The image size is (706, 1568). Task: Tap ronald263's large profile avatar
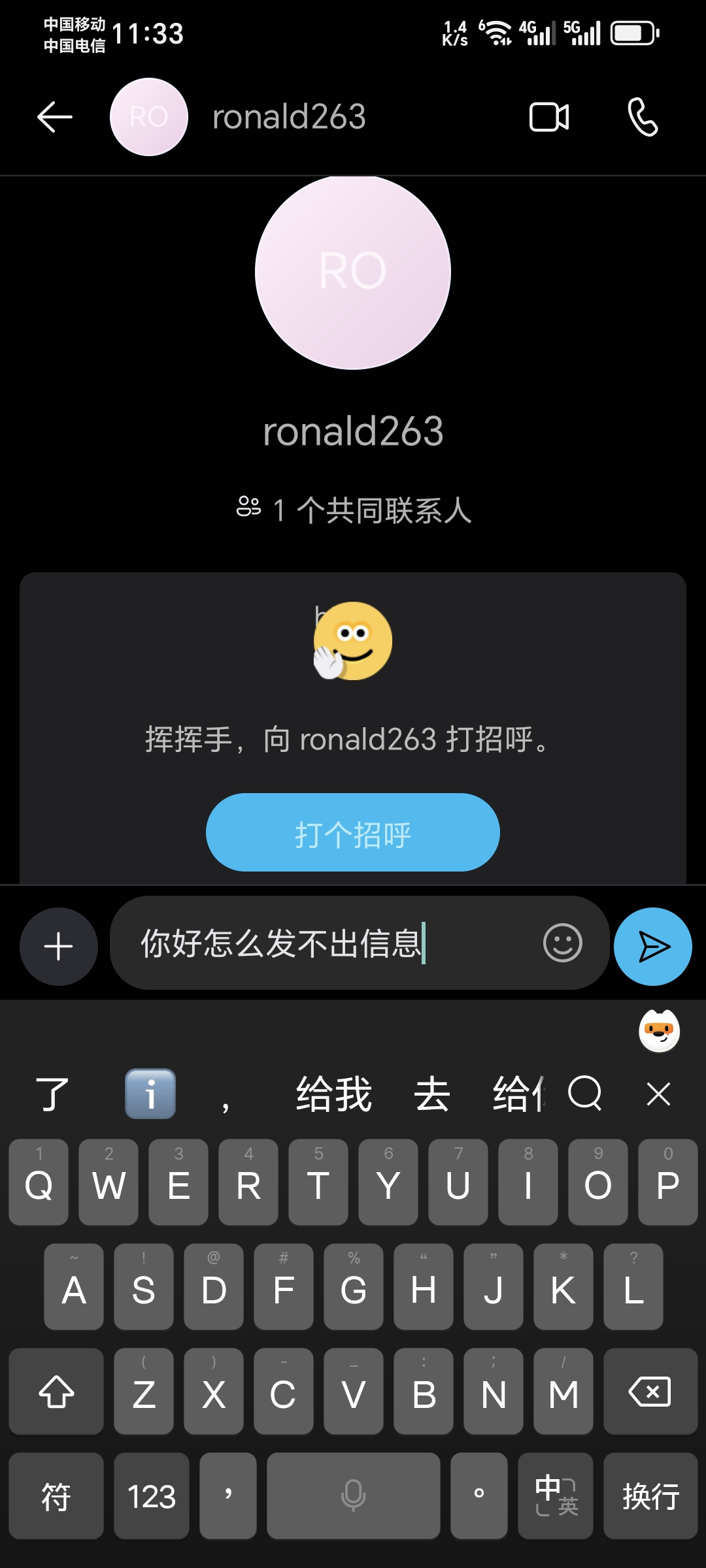(352, 272)
